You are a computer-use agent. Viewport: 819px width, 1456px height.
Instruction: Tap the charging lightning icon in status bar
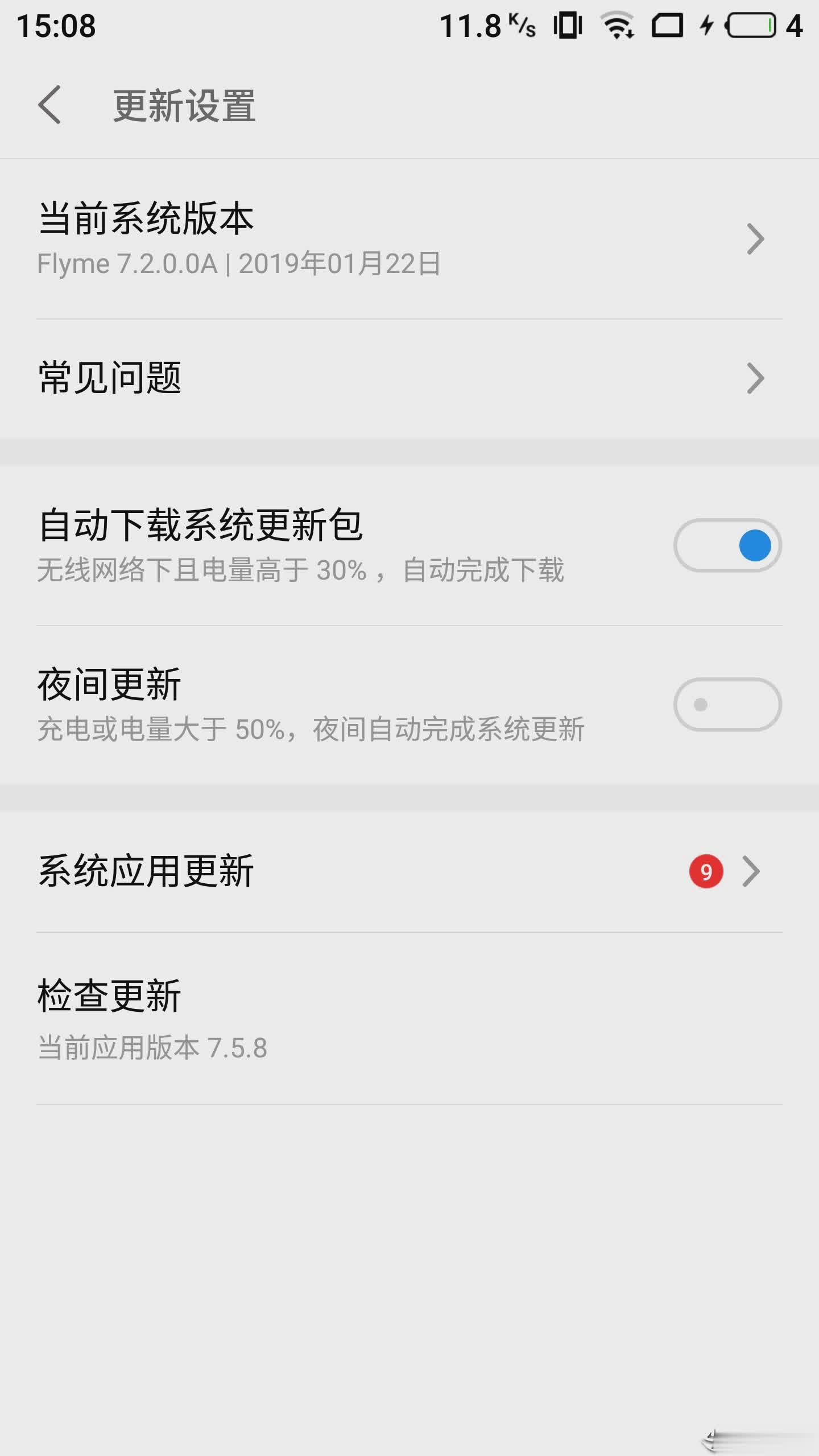[706, 24]
